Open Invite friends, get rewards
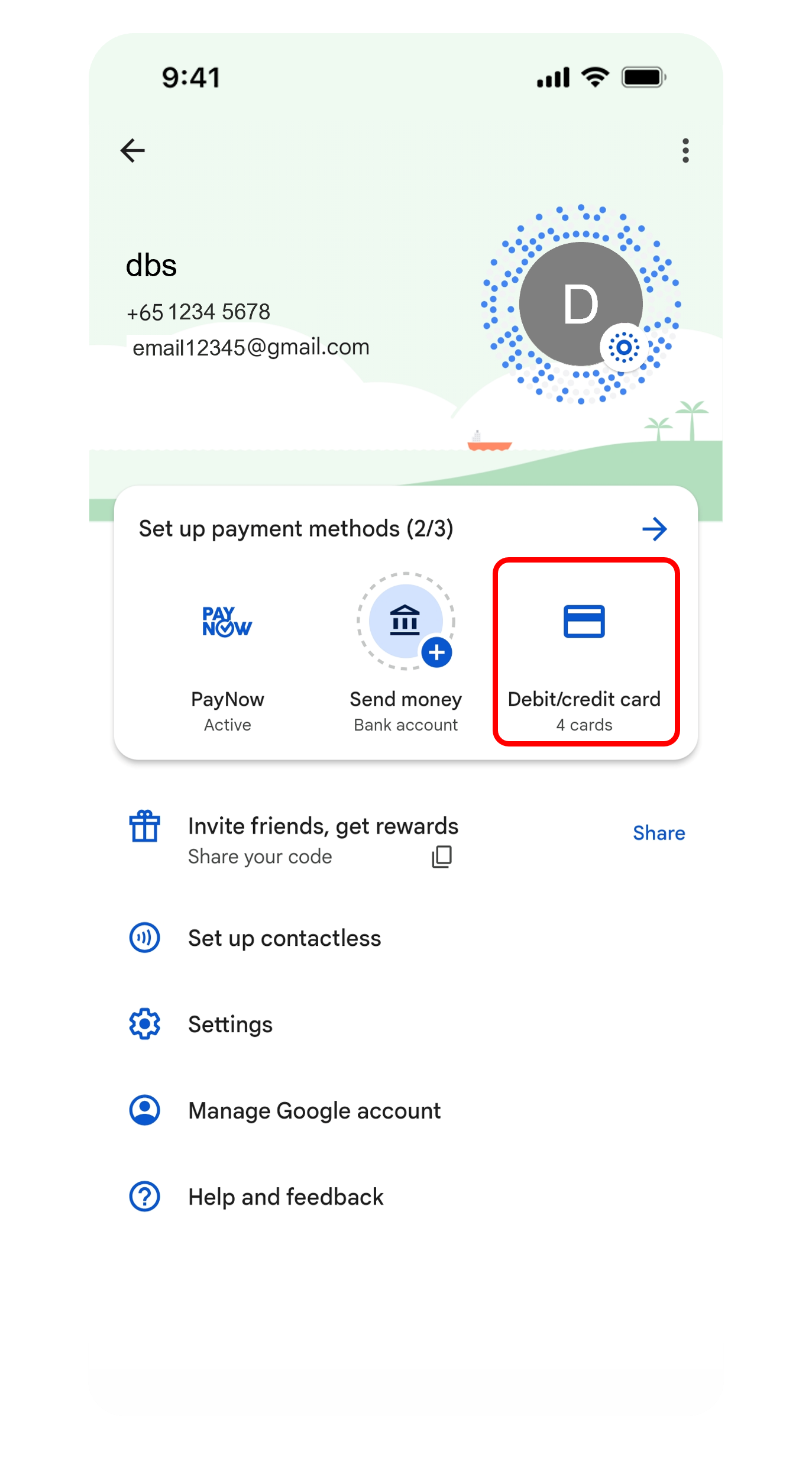This screenshot has width=812, height=1464. point(323,826)
